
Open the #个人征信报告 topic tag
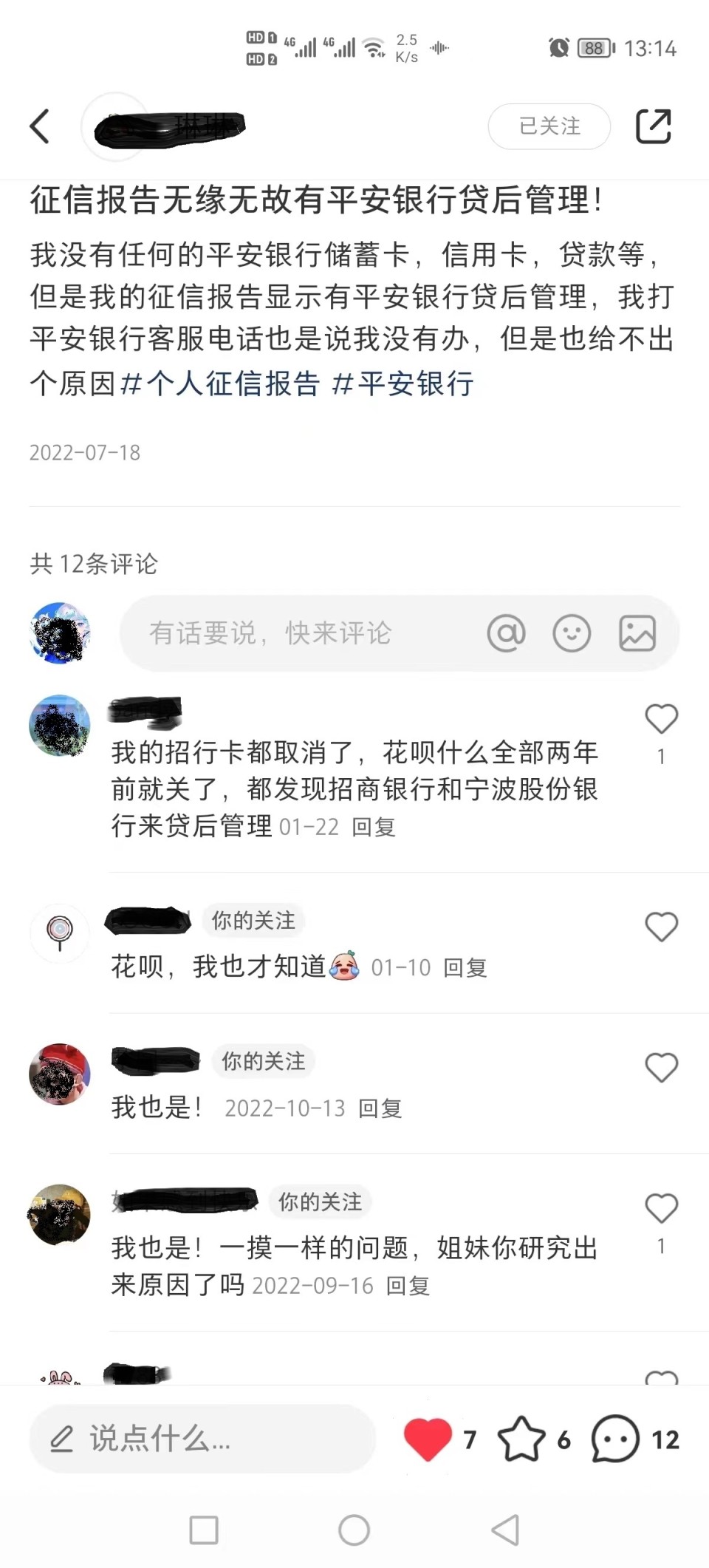(223, 384)
